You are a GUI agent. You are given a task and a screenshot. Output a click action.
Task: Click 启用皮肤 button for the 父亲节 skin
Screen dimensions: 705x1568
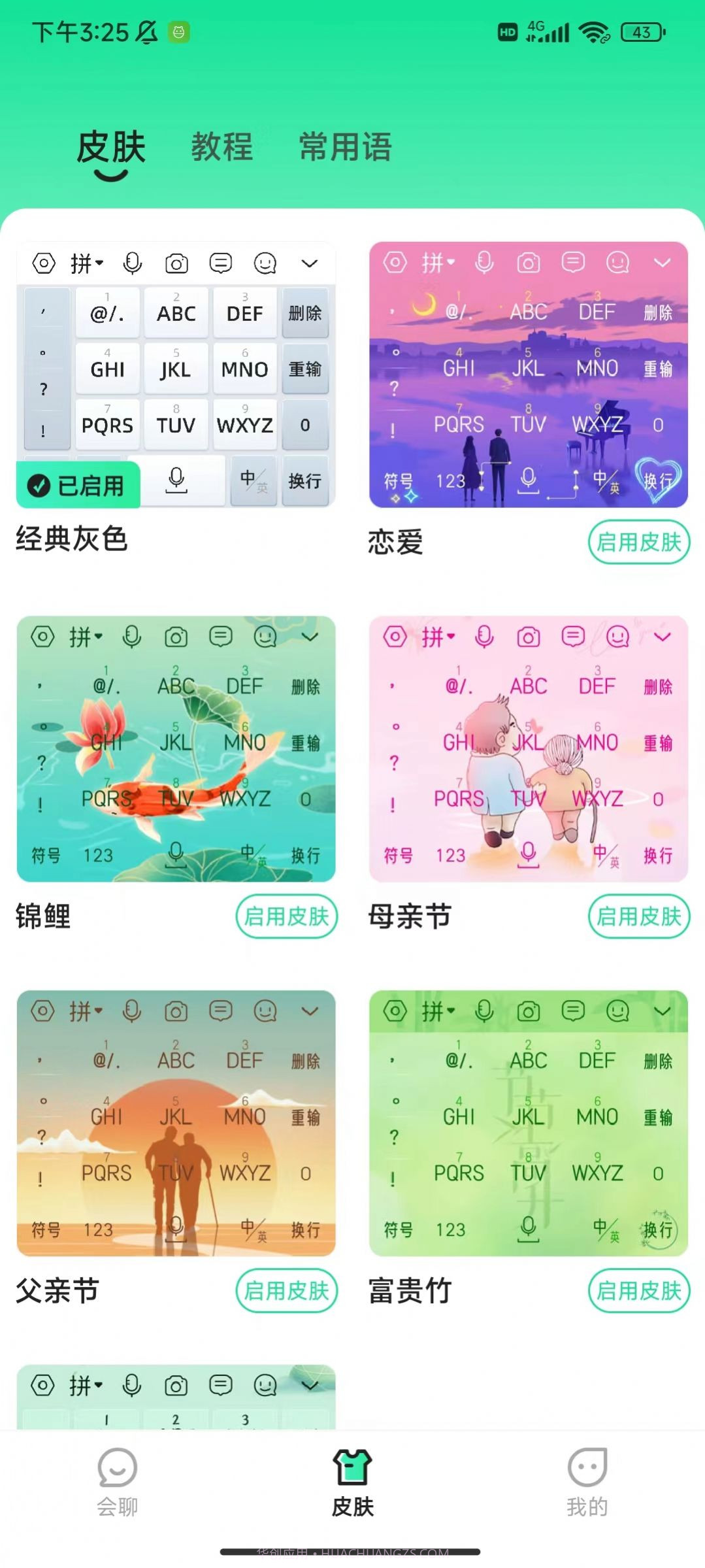(286, 1290)
